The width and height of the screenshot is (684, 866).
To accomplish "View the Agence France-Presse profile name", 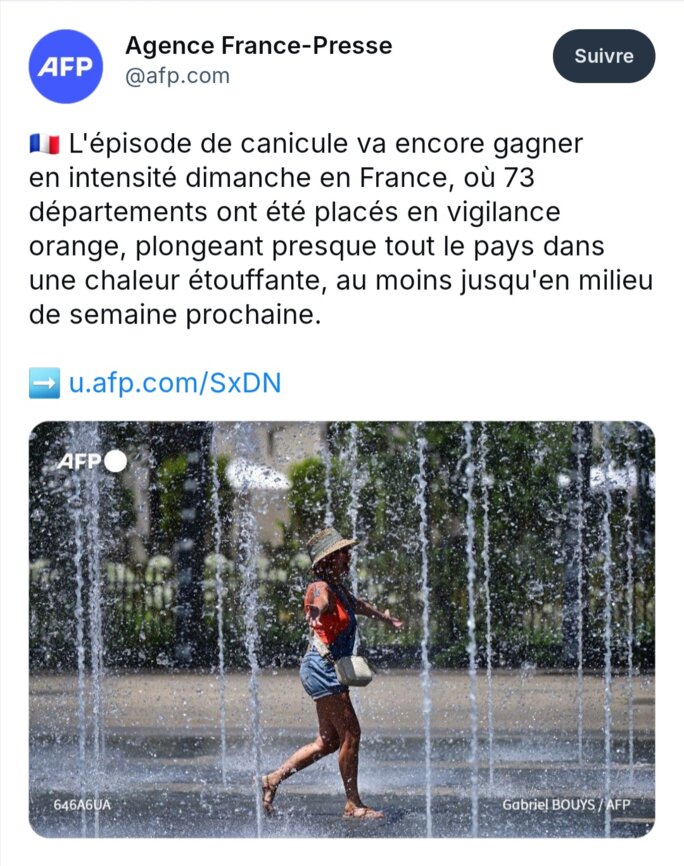I will pos(258,45).
